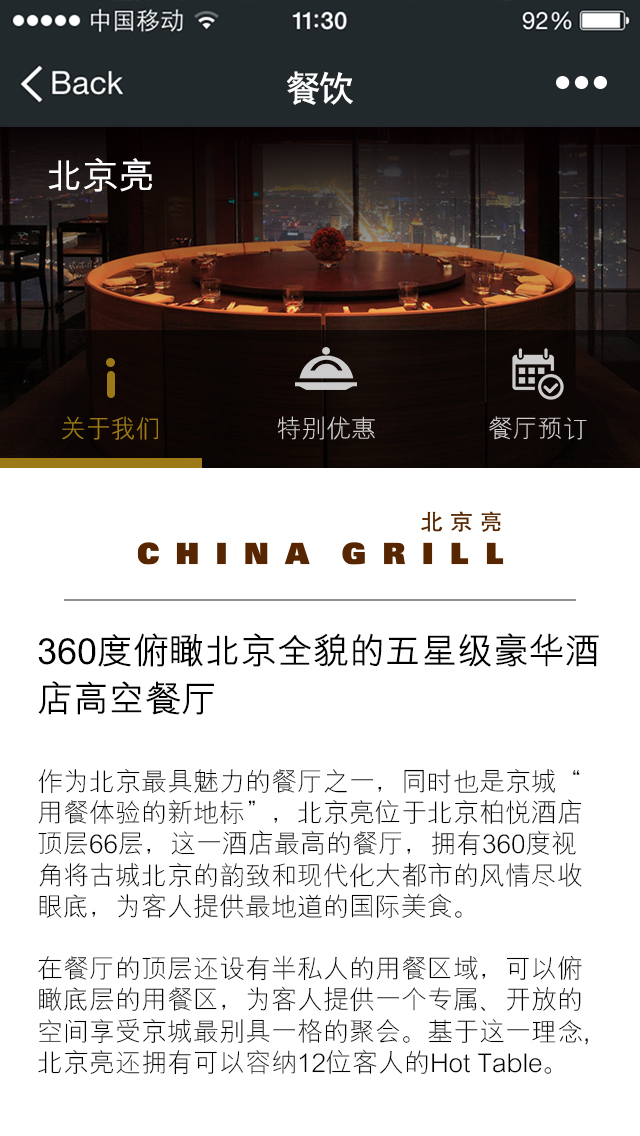This screenshot has width=640, height=1136.
Task: Select the 关于我们 tab
Action: pos(110,399)
